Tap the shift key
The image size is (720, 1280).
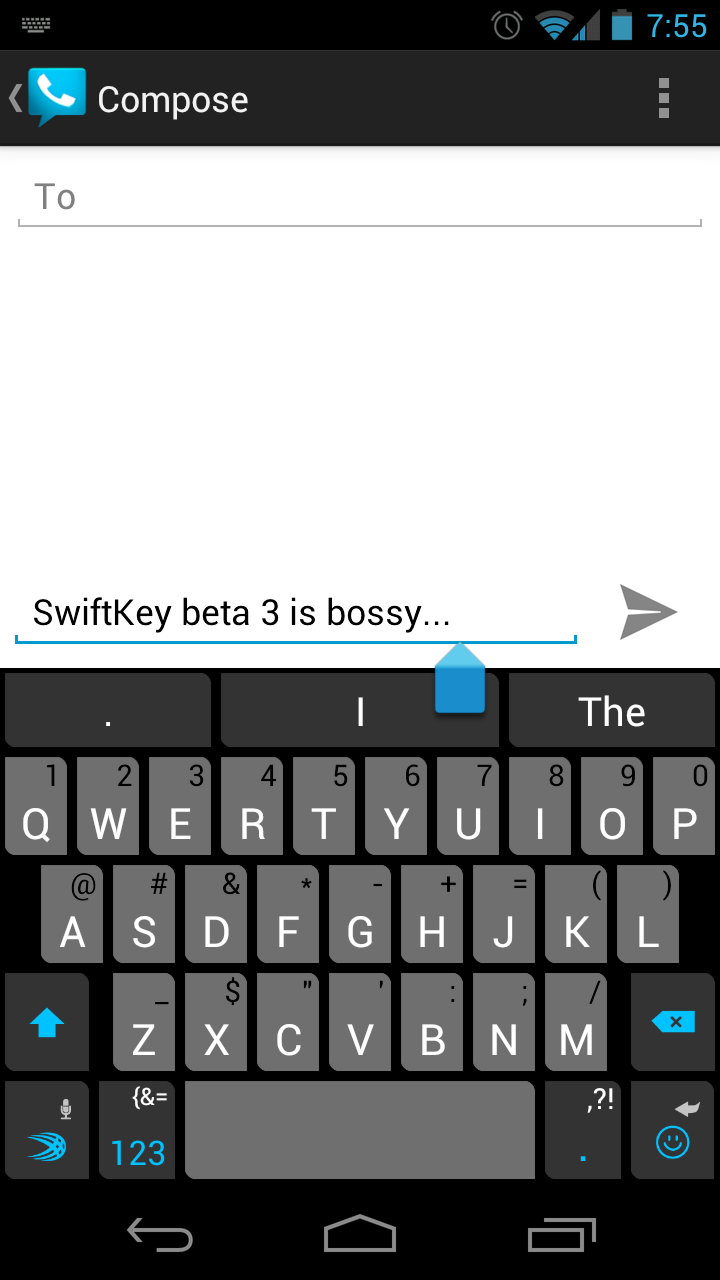[47, 1021]
